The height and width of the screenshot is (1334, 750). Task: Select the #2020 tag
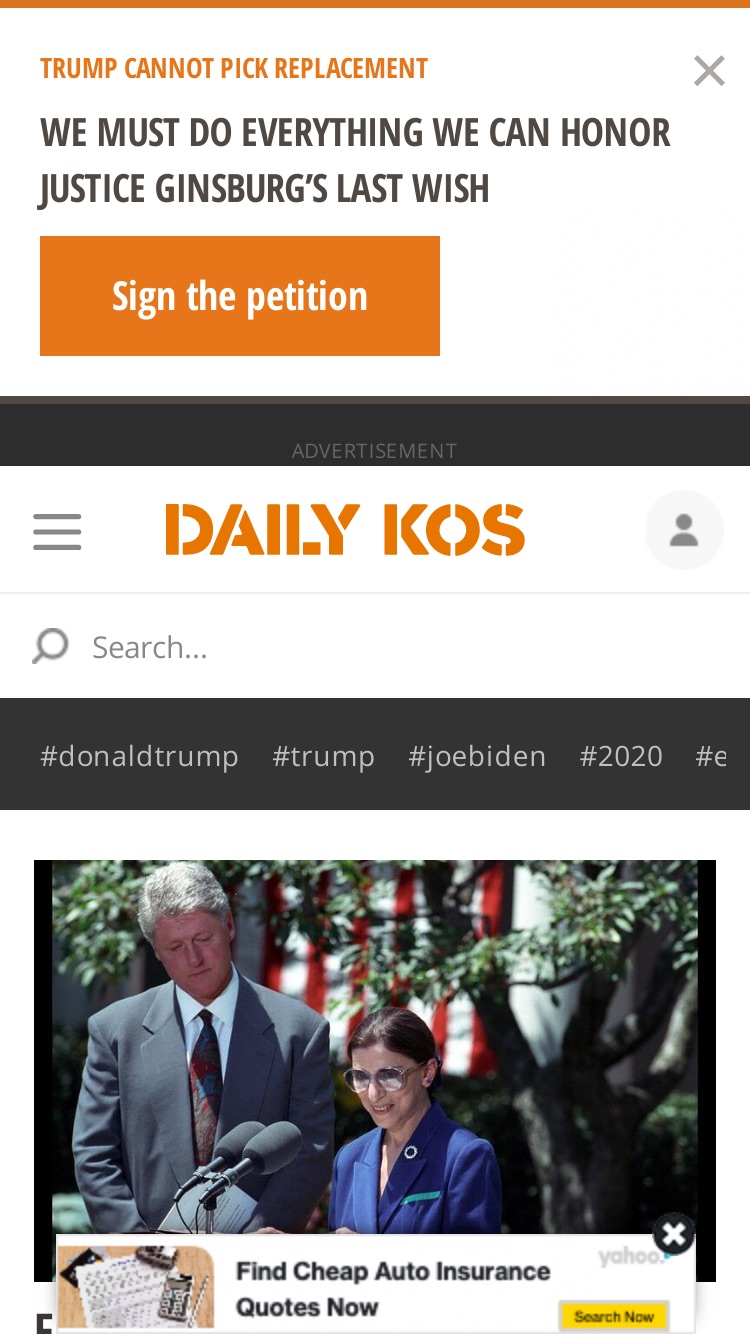coord(621,756)
